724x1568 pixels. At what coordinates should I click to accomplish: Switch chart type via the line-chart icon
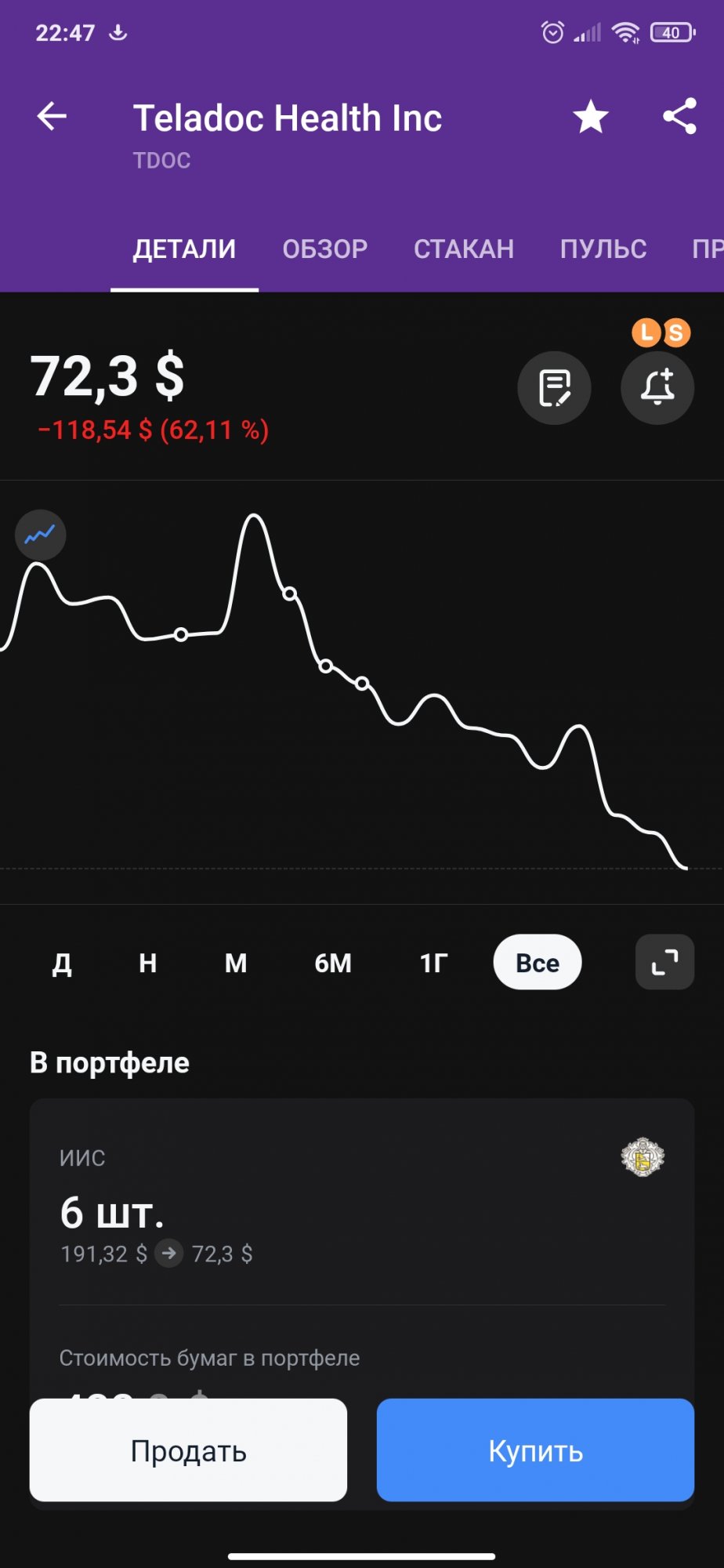pyautogui.click(x=40, y=535)
